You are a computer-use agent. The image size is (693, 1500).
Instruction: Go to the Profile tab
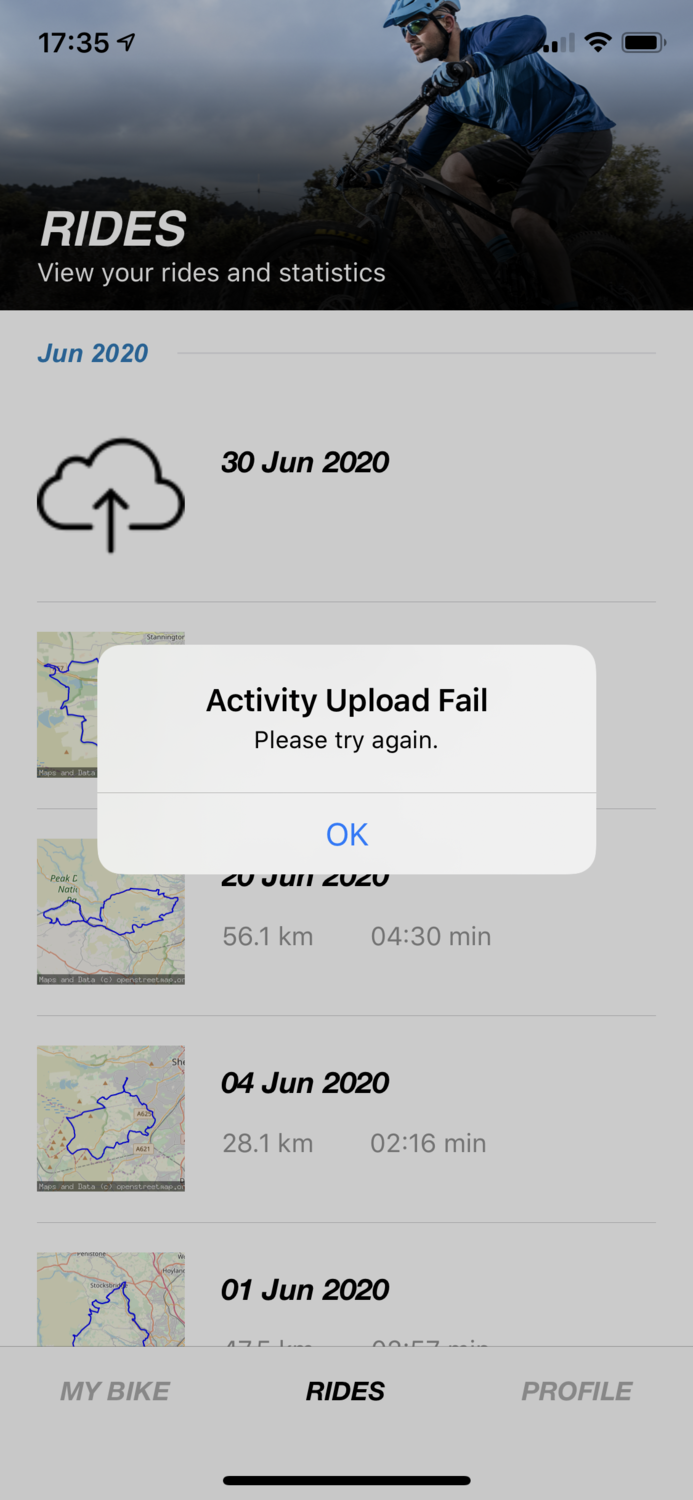coord(577,1391)
